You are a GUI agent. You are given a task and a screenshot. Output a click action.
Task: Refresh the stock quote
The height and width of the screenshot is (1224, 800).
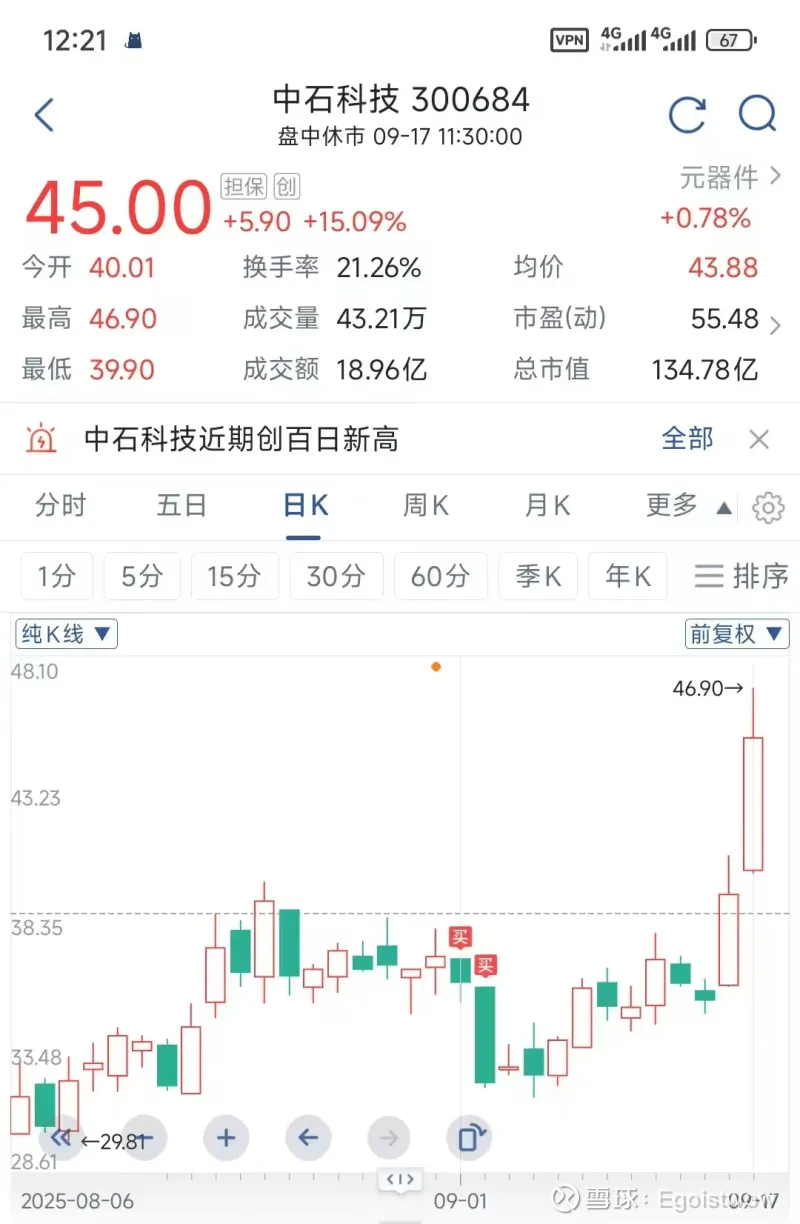(x=687, y=115)
